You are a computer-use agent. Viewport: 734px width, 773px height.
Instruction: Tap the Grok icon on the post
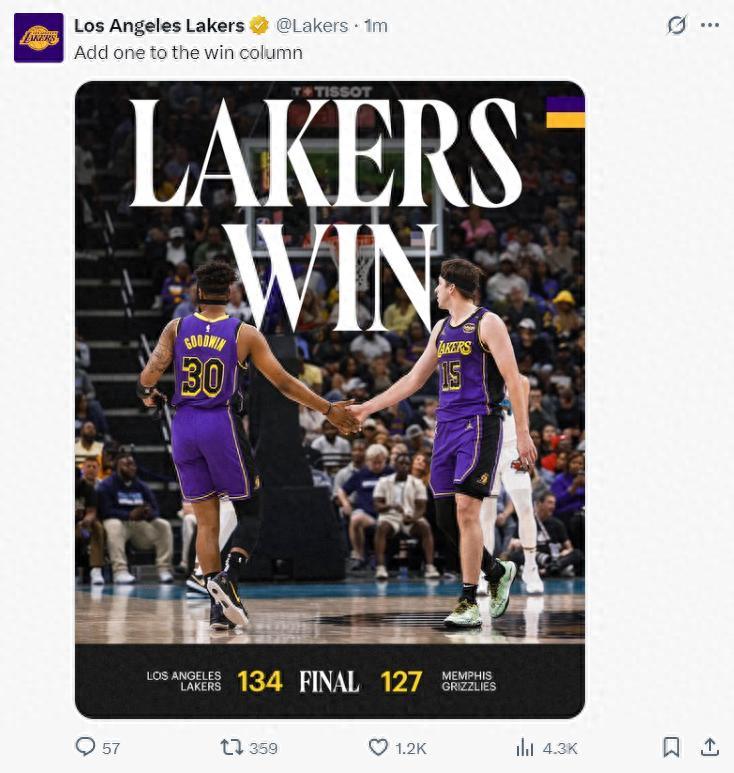pos(677,25)
